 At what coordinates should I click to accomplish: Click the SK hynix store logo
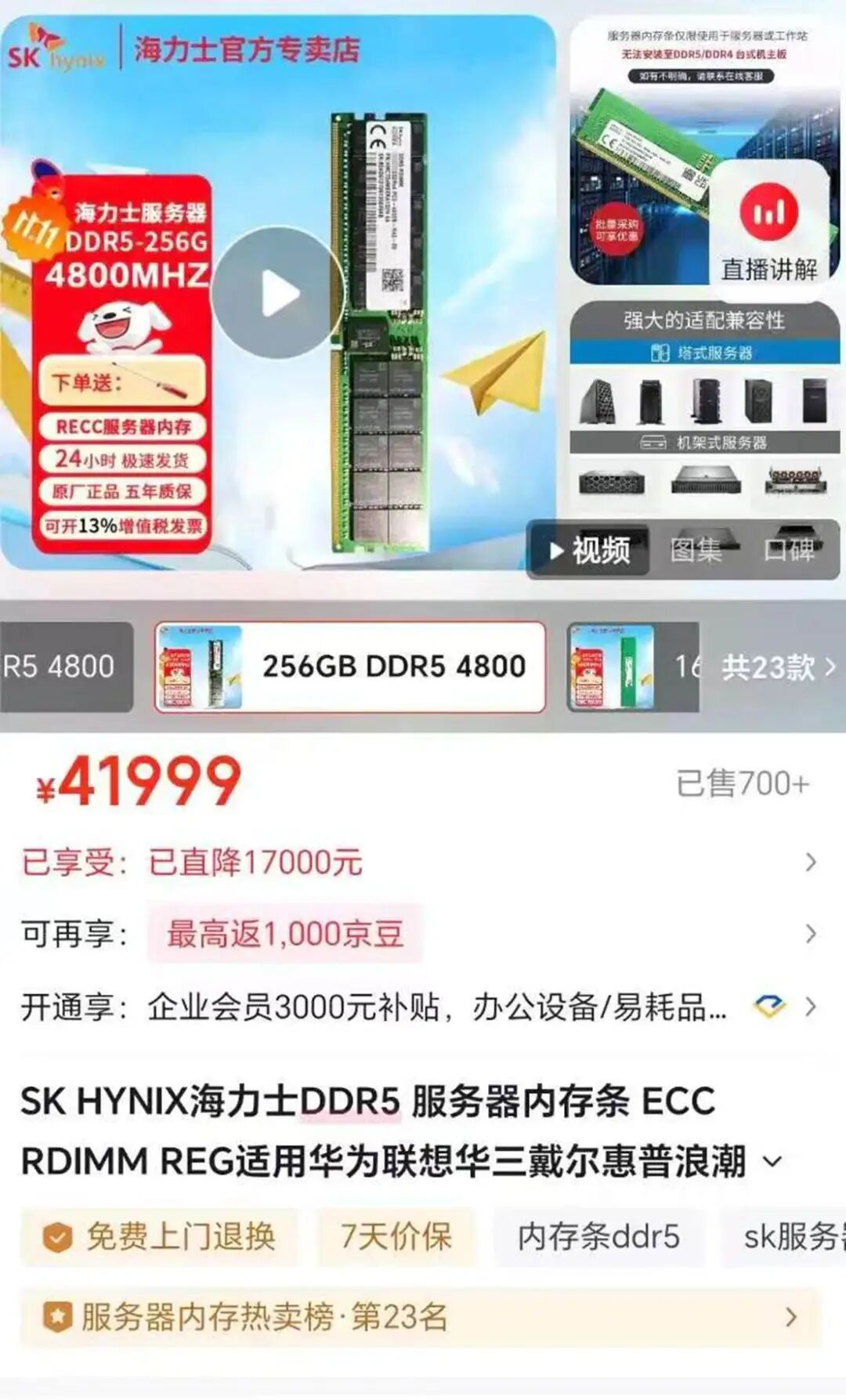pos(55,47)
